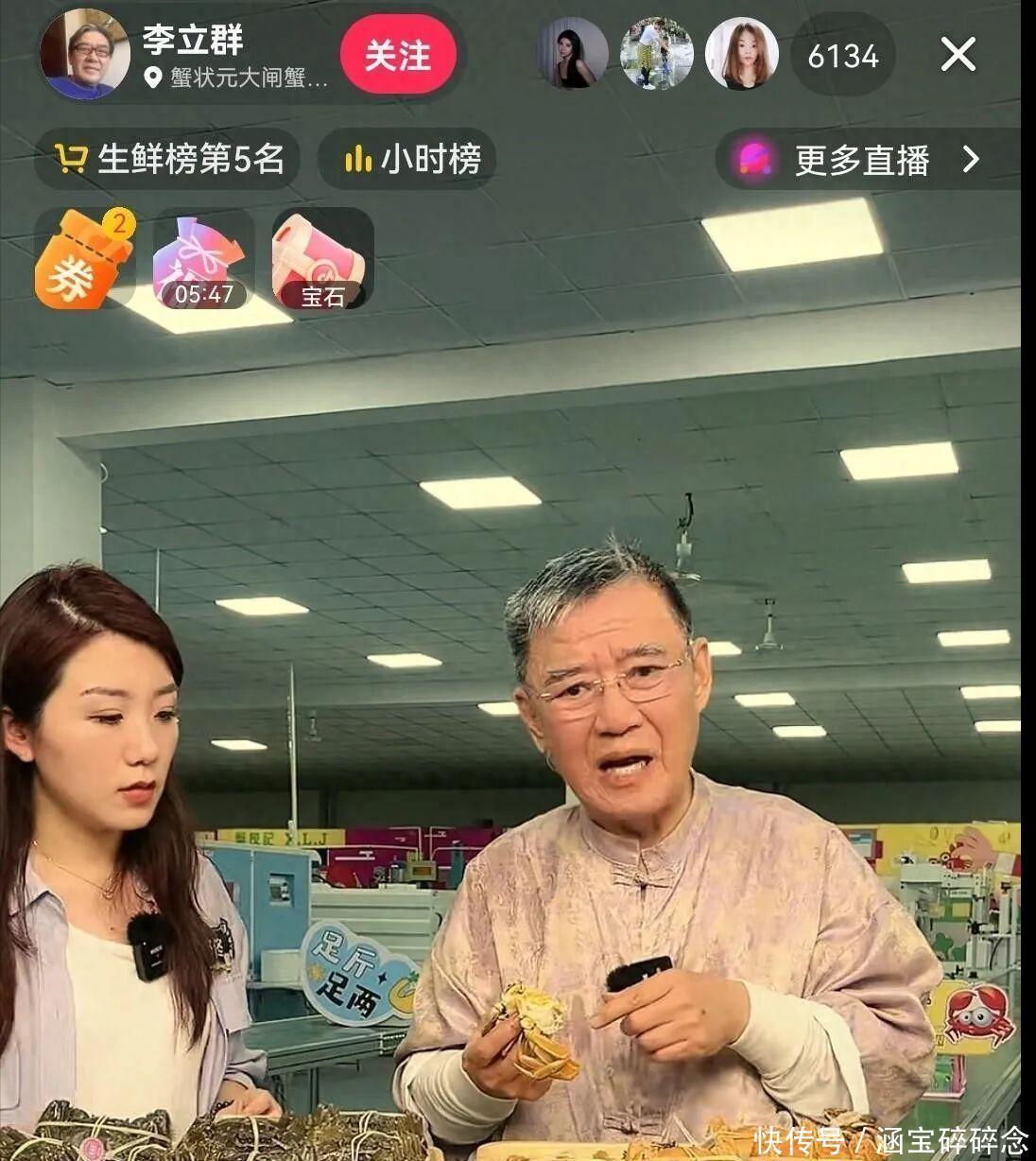The width and height of the screenshot is (1036, 1161).
Task: Open the 宝石 gift box
Action: tap(322, 259)
